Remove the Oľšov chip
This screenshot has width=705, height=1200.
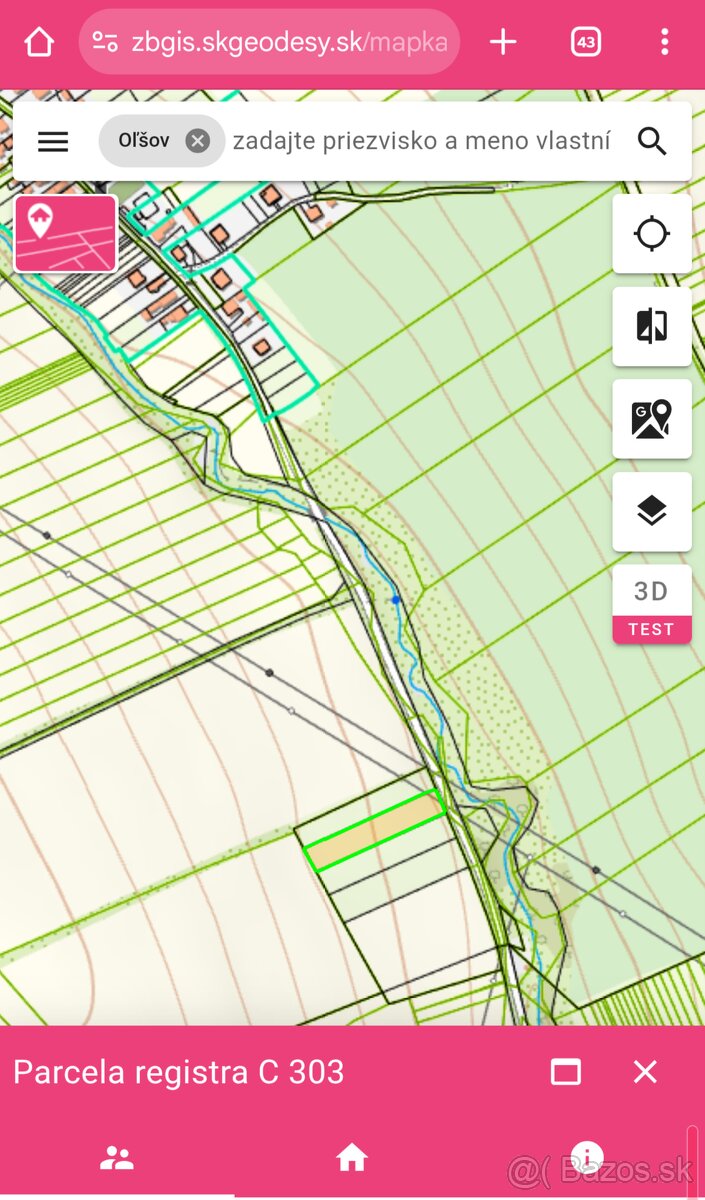click(x=197, y=141)
